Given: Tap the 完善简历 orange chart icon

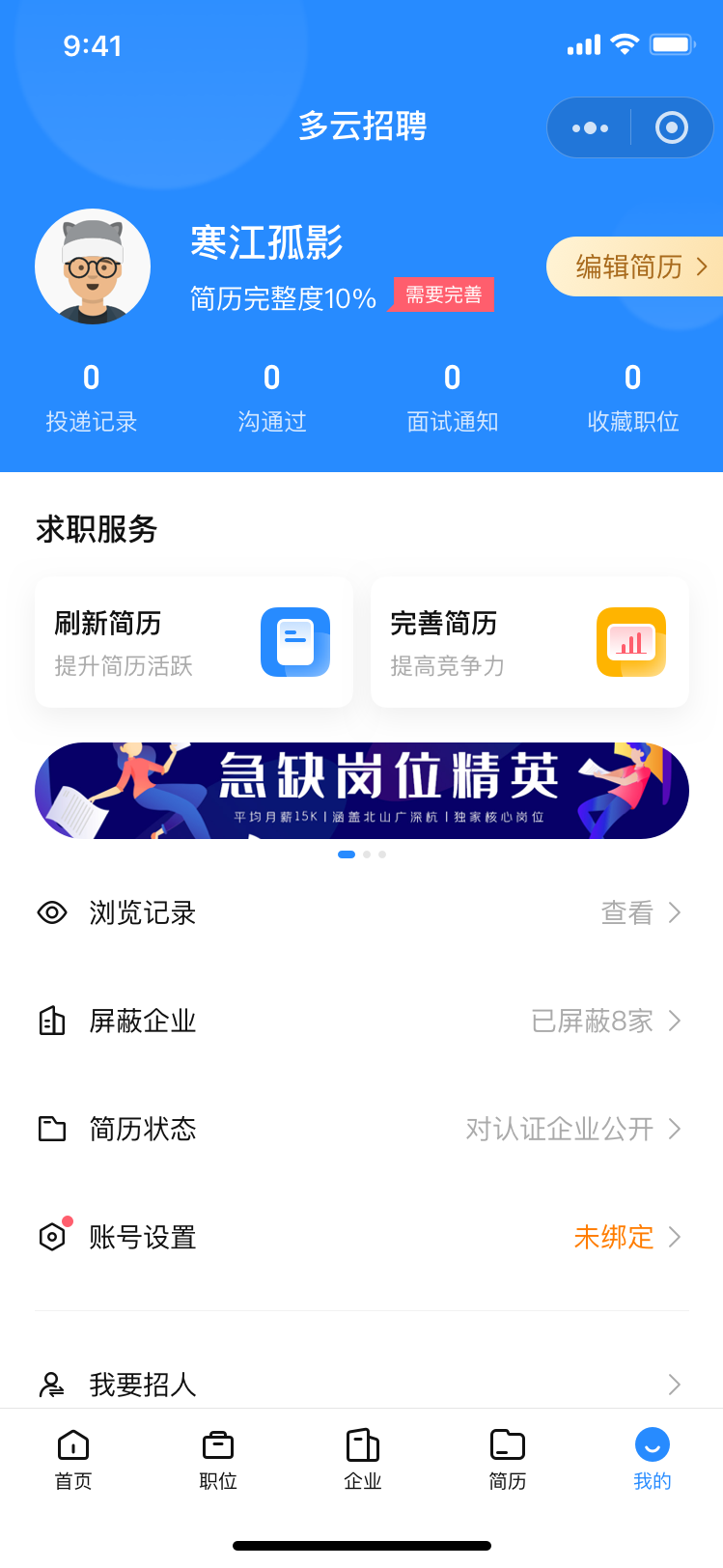Looking at the screenshot, I should click(630, 641).
